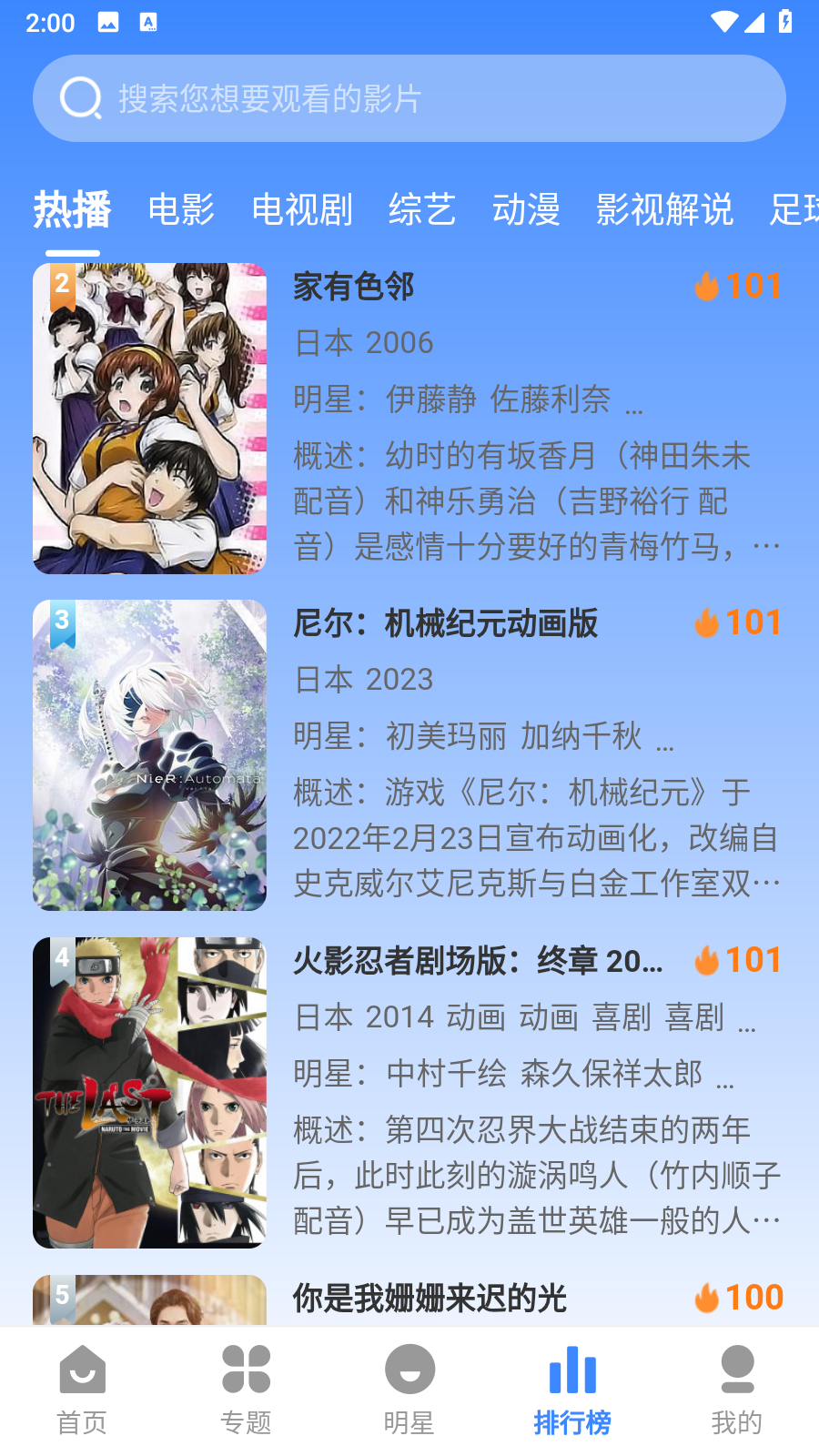Open 你是我姗姗来迟的光
Screen dimensions: 819x1456
pyautogui.click(x=430, y=1299)
